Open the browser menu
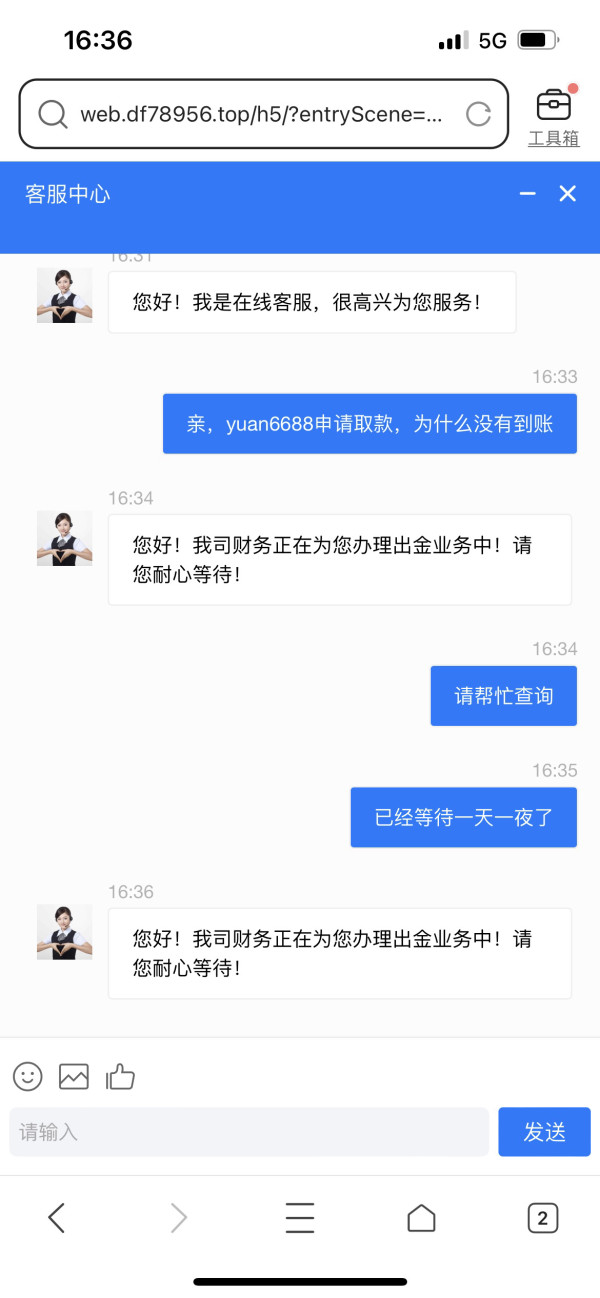This screenshot has width=600, height=1298. [300, 1218]
